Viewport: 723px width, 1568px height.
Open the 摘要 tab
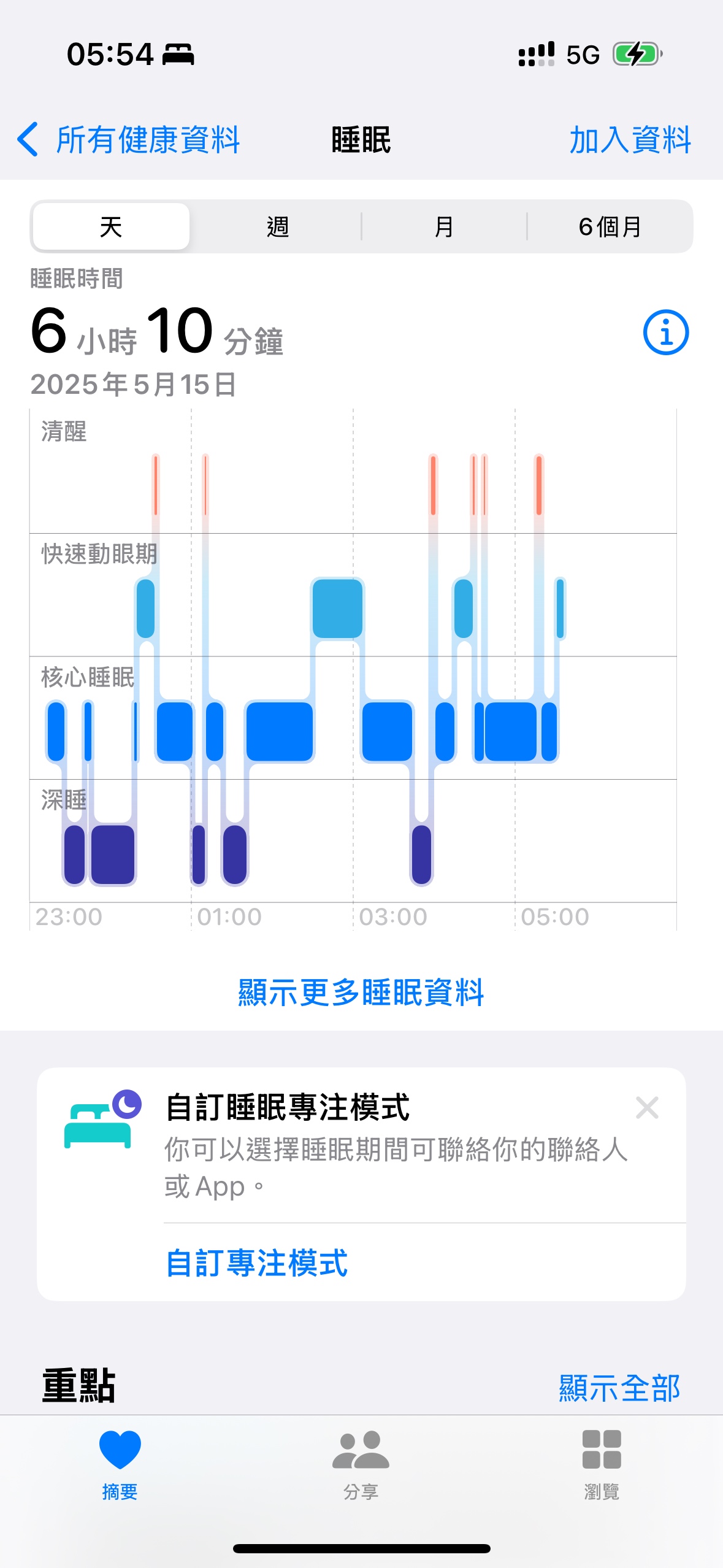pyautogui.click(x=120, y=1463)
